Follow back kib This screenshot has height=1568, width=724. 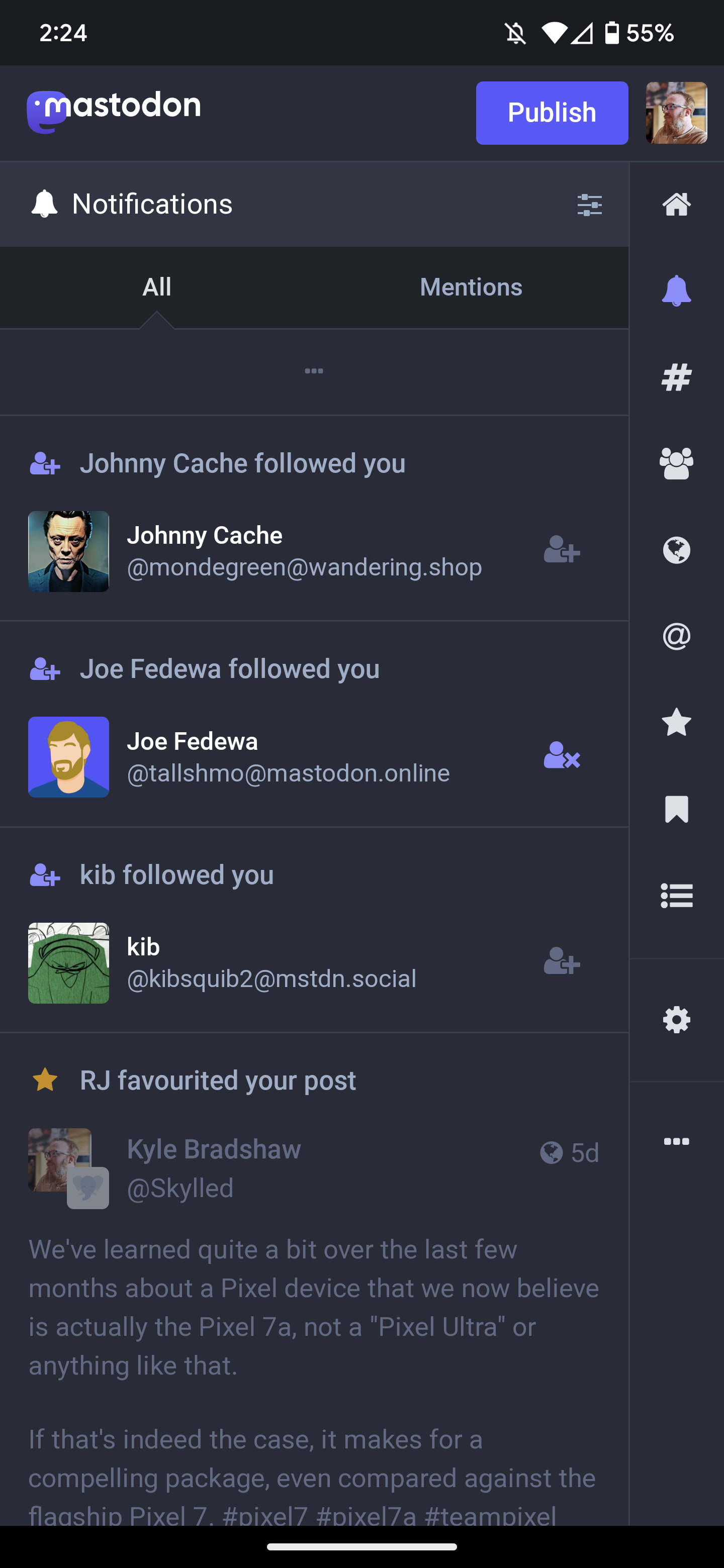pyautogui.click(x=562, y=962)
